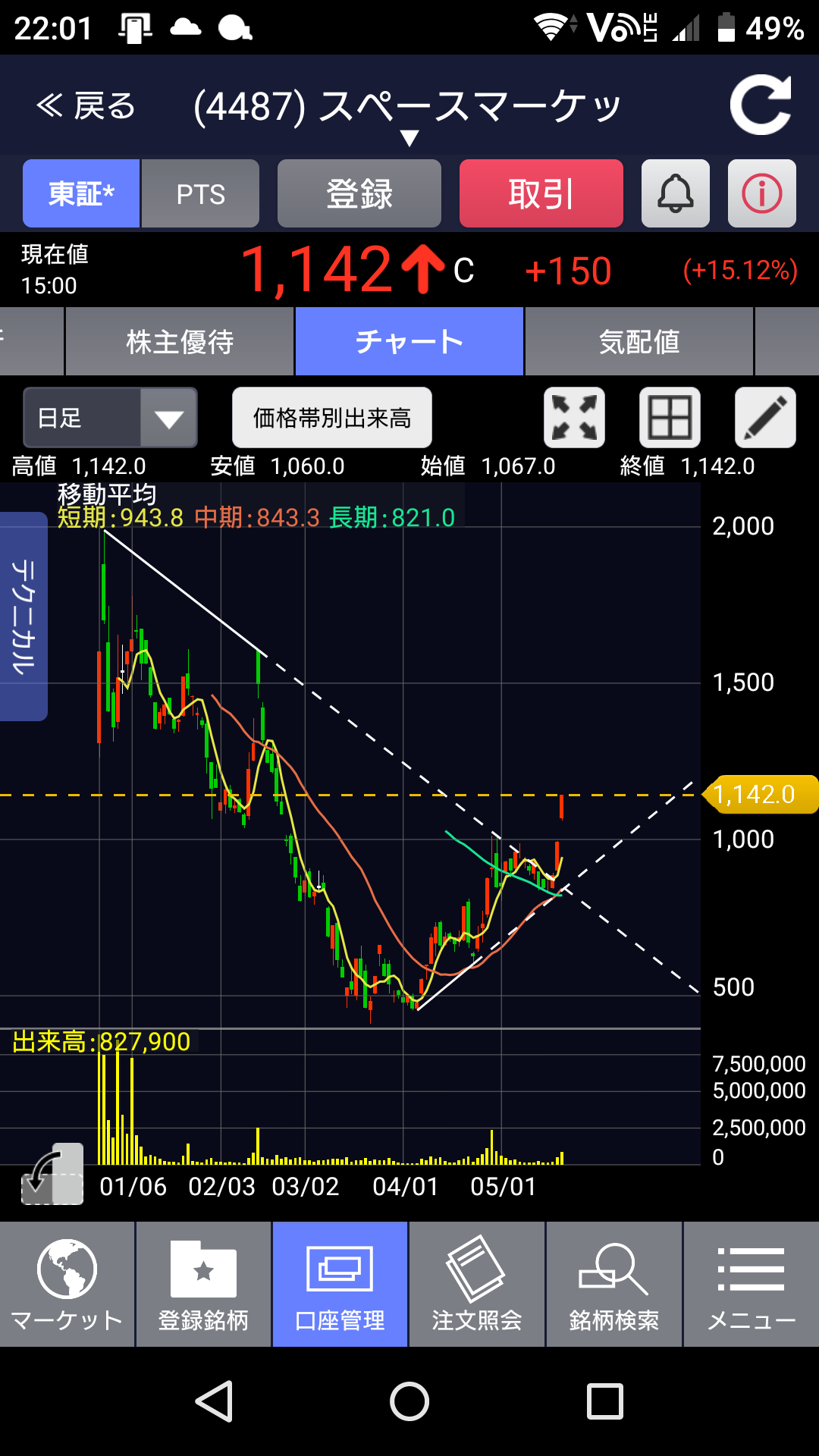
Task: Open the stock information icon
Action: pos(761,194)
